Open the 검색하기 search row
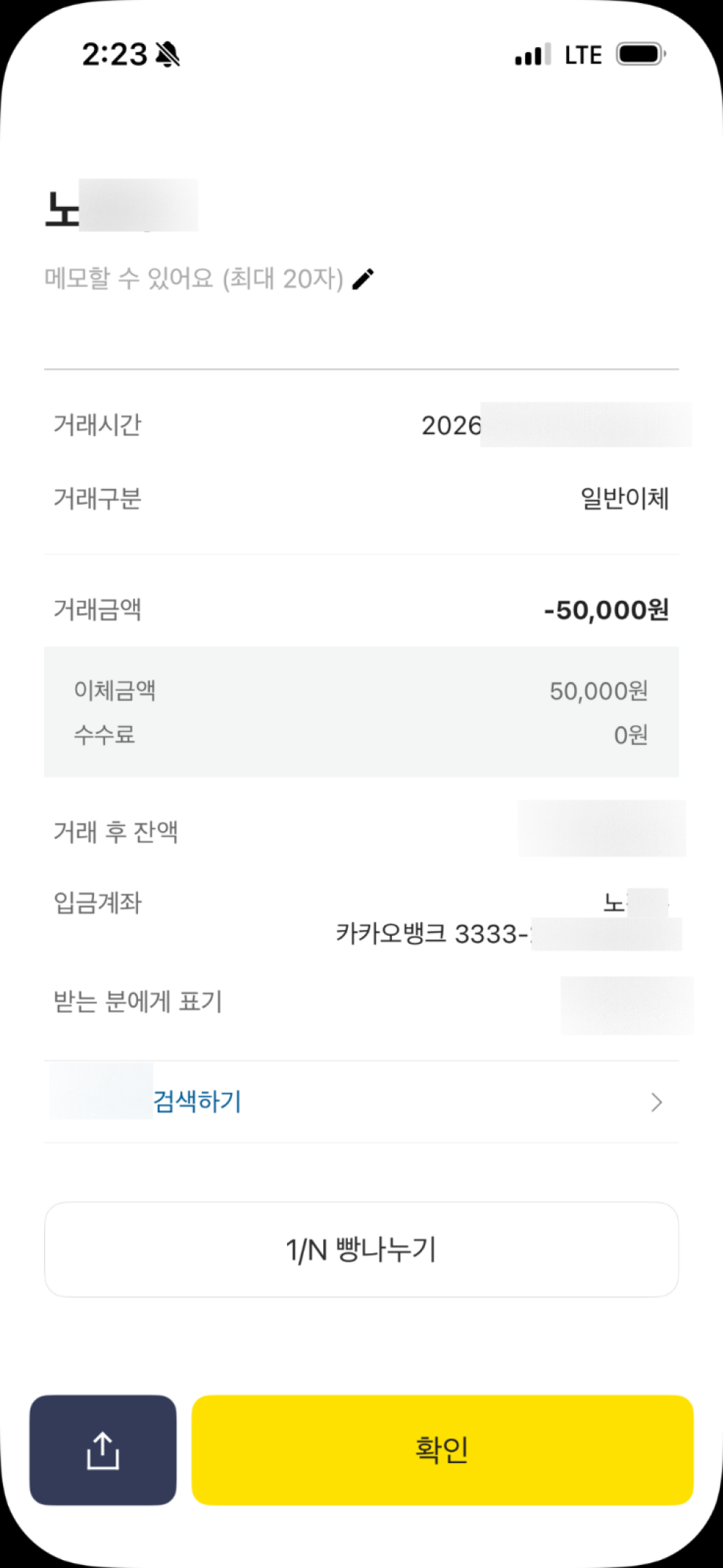This screenshot has width=723, height=1568. coord(361,1102)
